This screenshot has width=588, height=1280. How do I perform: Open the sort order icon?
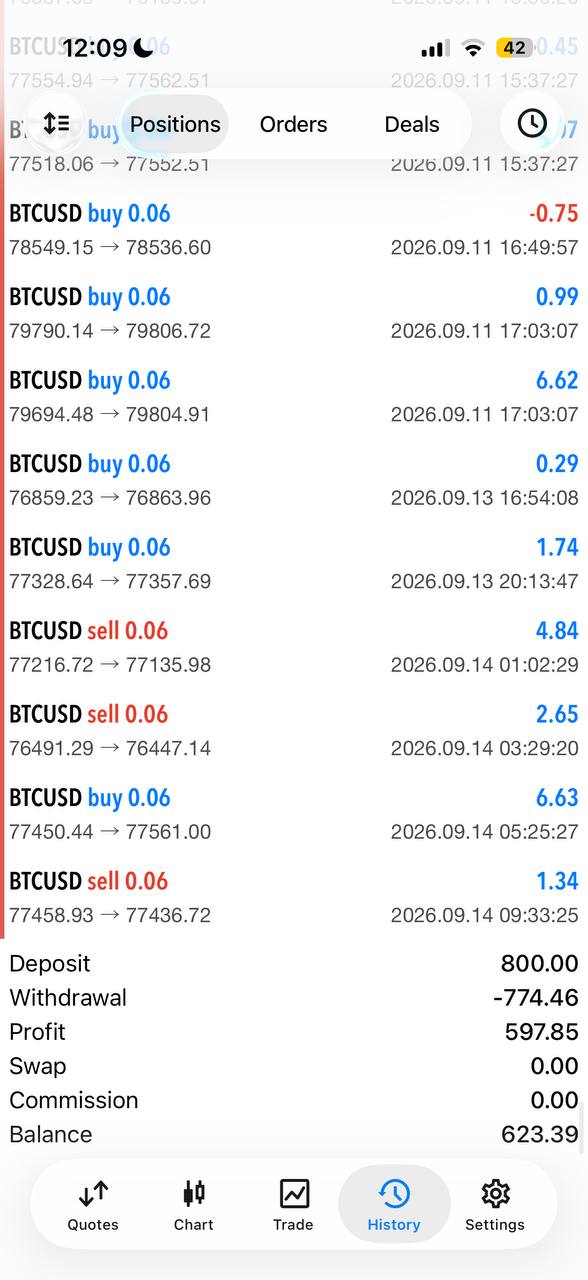(x=56, y=124)
